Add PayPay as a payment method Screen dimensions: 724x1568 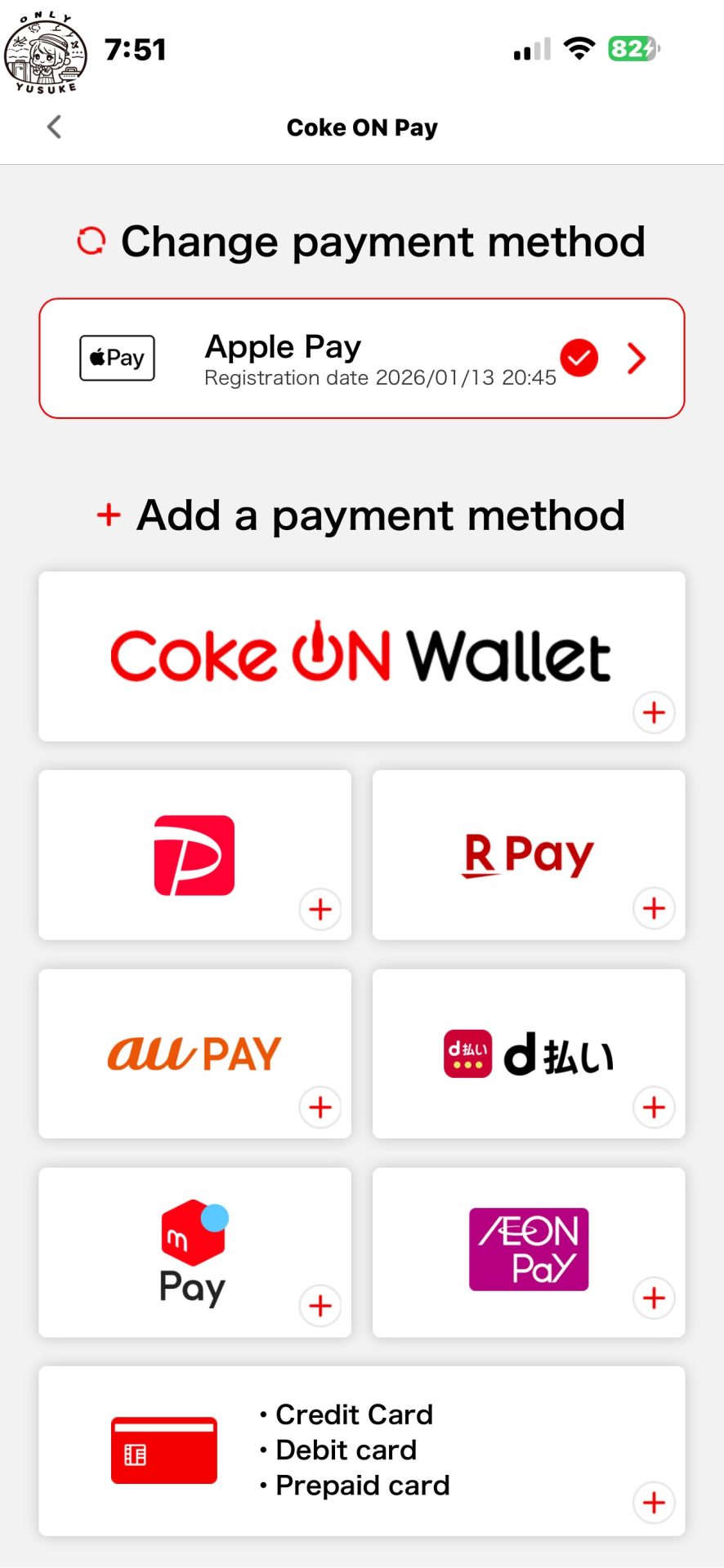[194, 855]
